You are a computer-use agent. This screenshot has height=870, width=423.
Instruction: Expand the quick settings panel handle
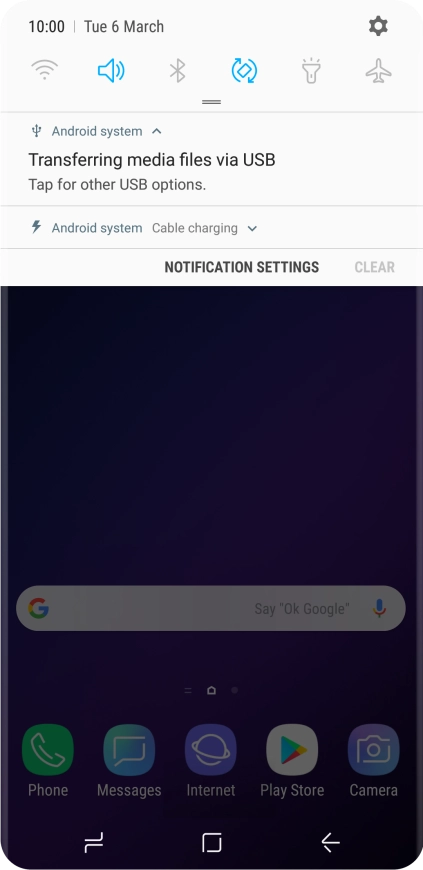(212, 102)
